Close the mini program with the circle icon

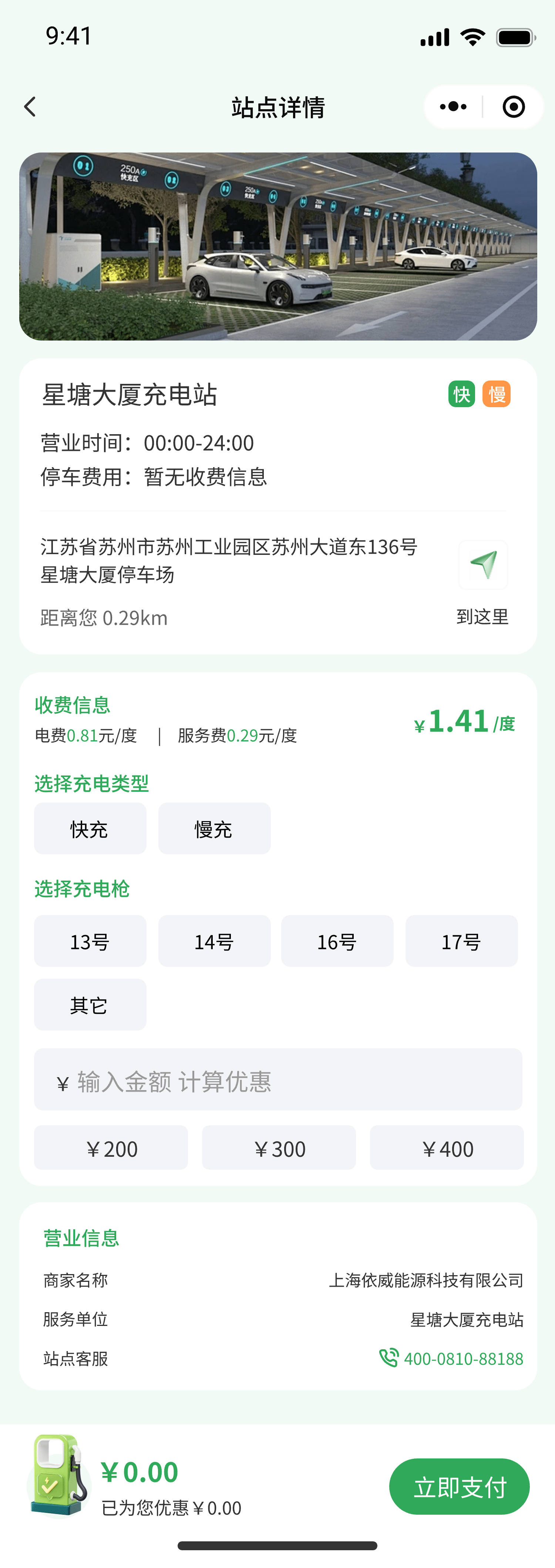click(x=514, y=107)
